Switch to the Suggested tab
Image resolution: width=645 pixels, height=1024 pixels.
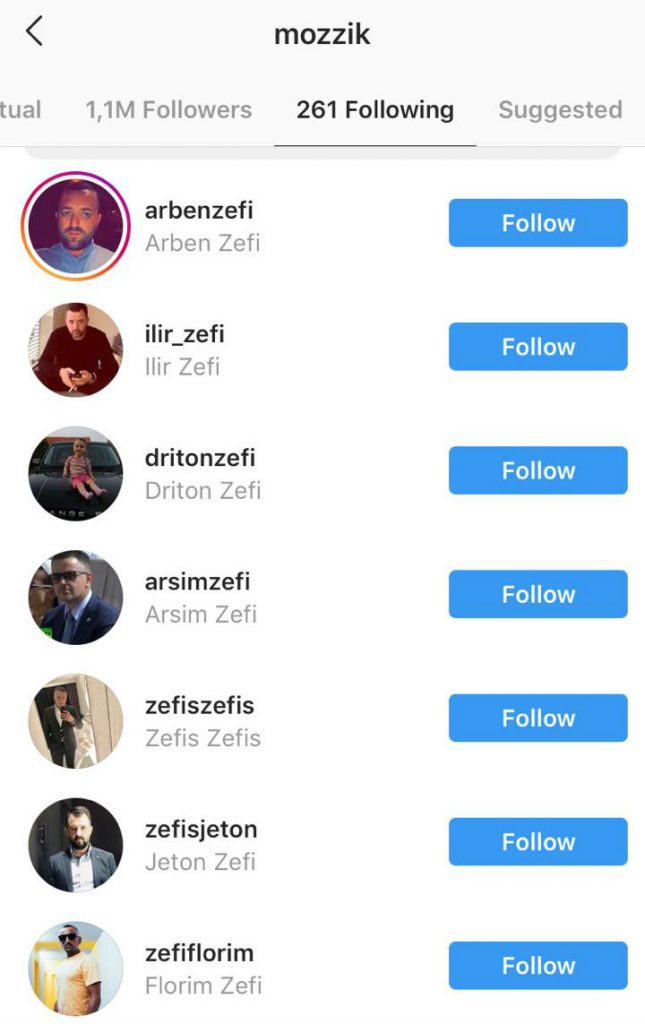pyautogui.click(x=559, y=110)
